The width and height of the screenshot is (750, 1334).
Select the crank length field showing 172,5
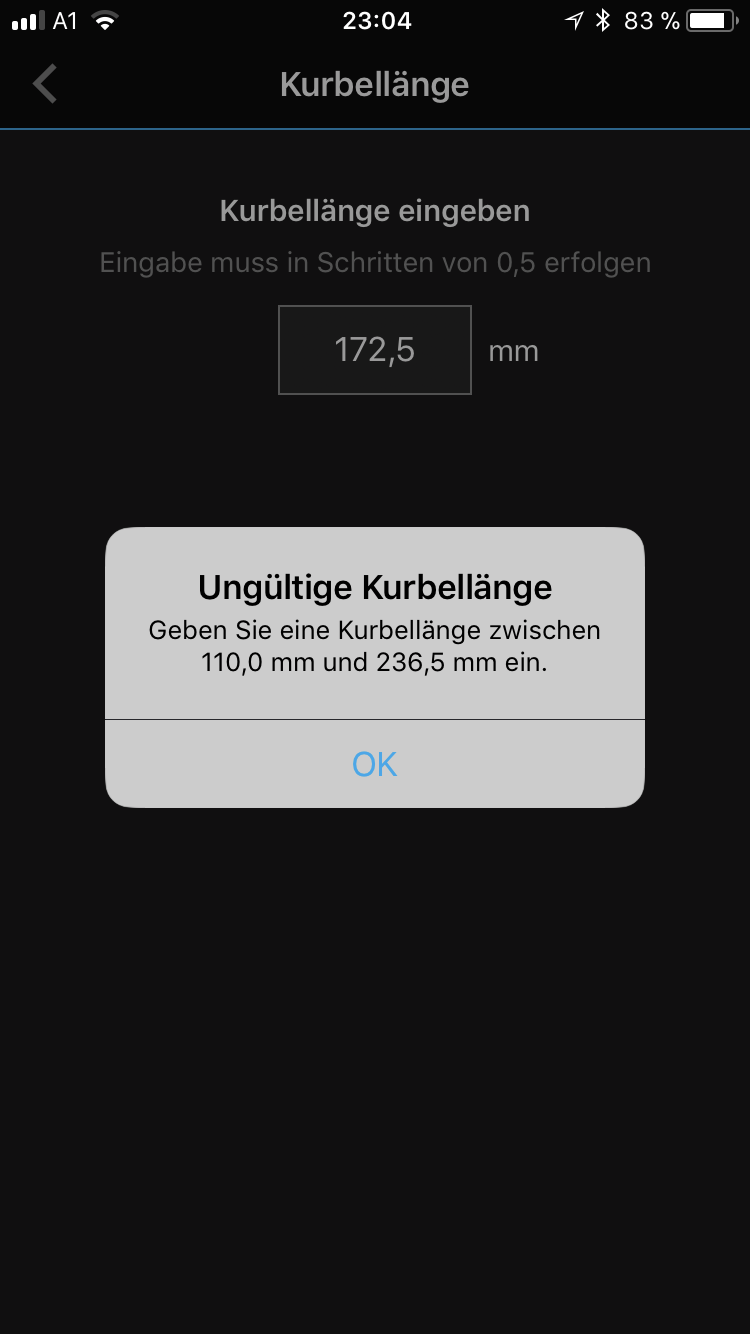coord(375,350)
